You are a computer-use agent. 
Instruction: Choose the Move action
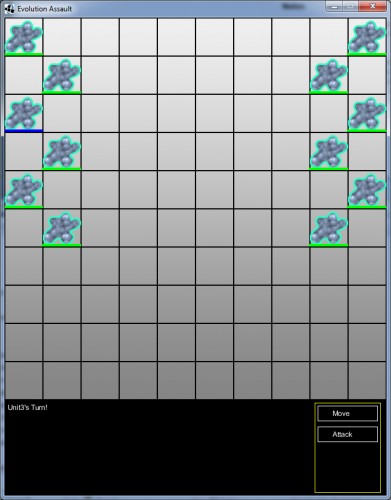pos(347,413)
